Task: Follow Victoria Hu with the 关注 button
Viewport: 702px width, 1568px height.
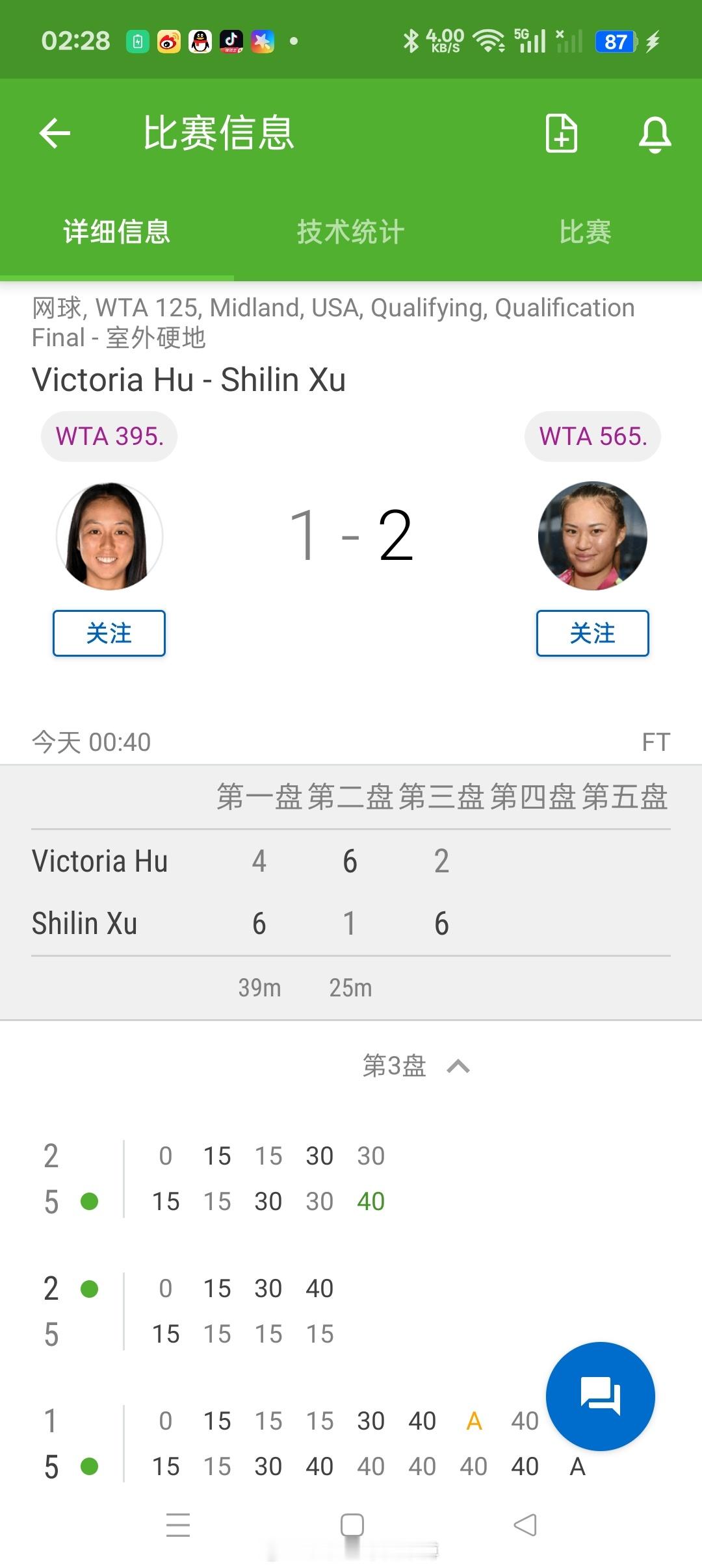Action: pyautogui.click(x=109, y=633)
